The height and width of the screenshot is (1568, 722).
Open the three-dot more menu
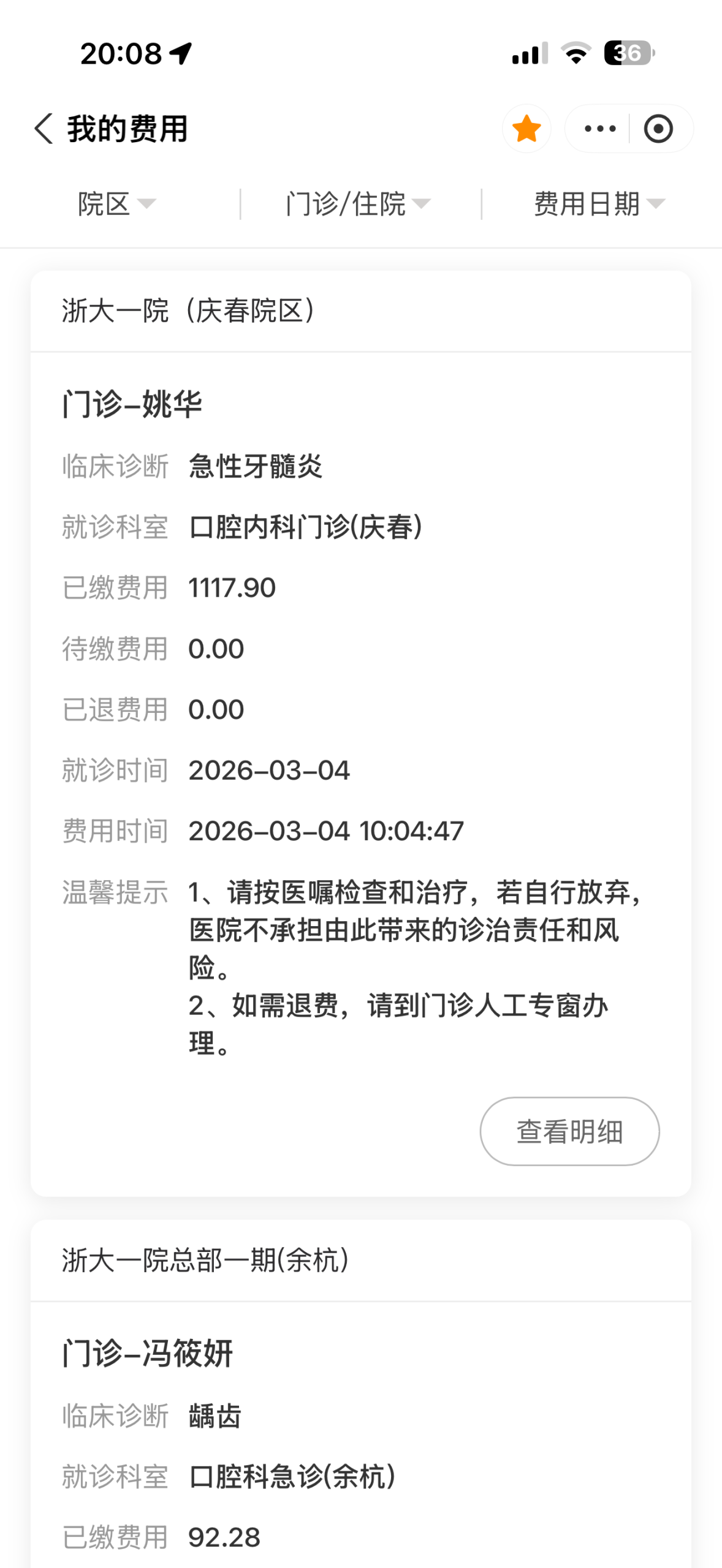click(599, 129)
